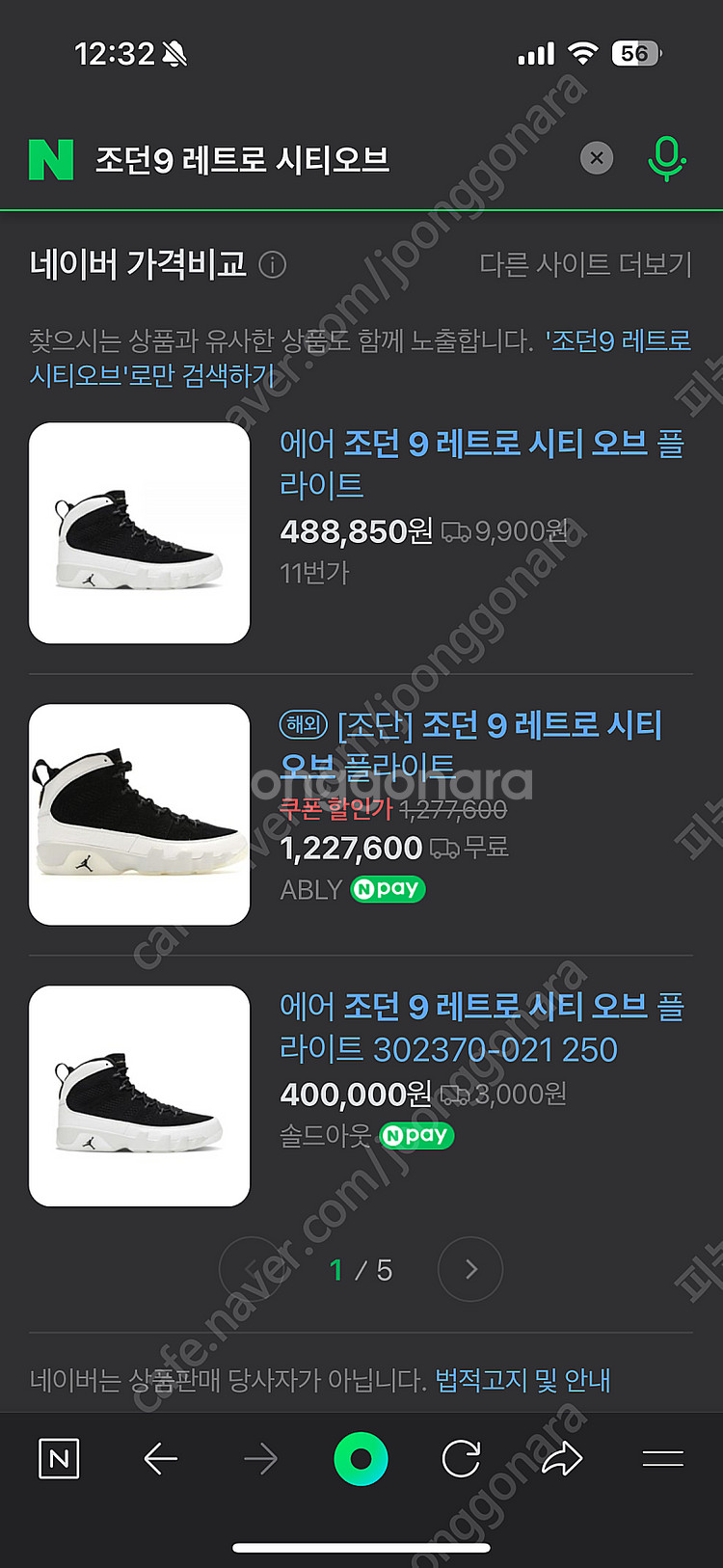Tap the N home icon in bottom toolbar
The width and height of the screenshot is (723, 1568).
[59, 1459]
